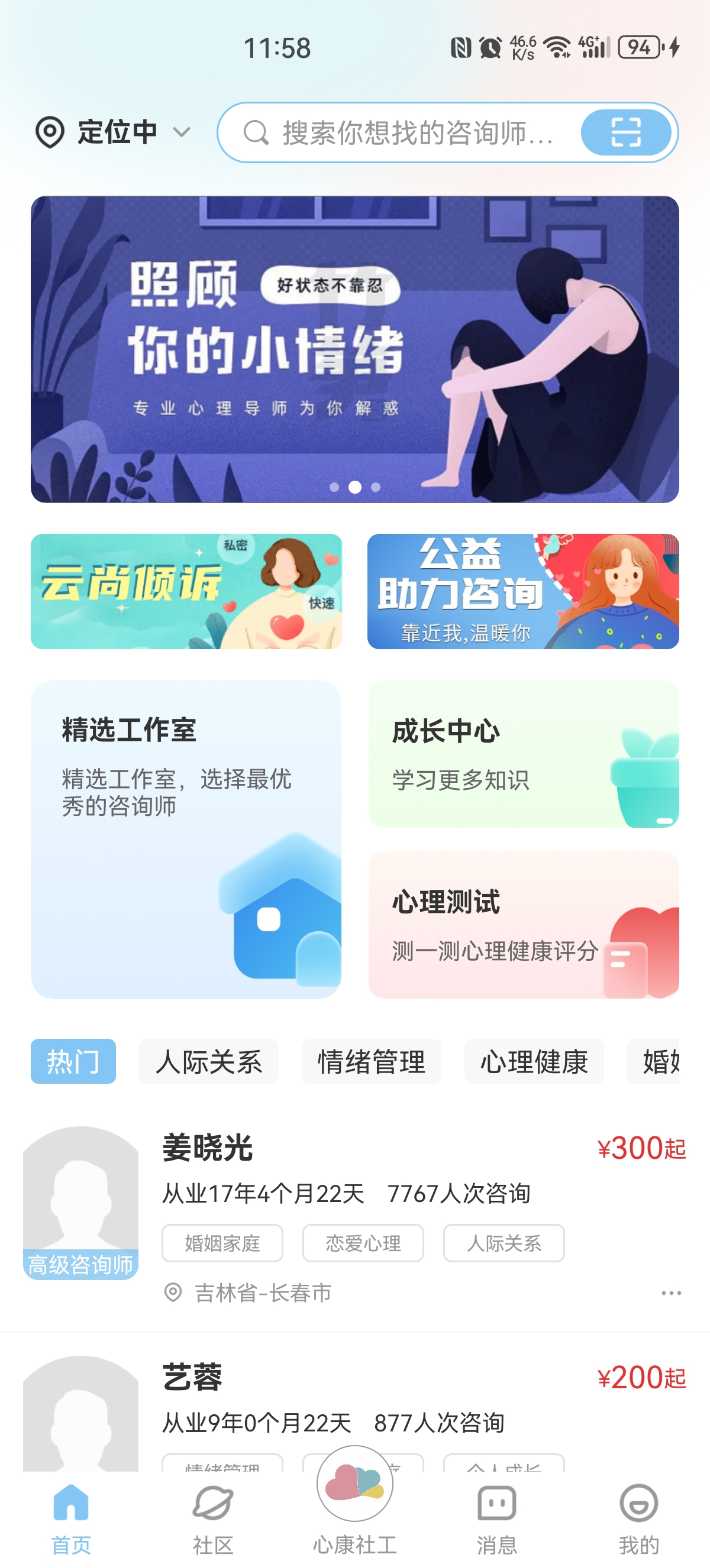Select the 热门 filter chip
Image resolution: width=710 pixels, height=1568 pixels.
pyautogui.click(x=73, y=1061)
